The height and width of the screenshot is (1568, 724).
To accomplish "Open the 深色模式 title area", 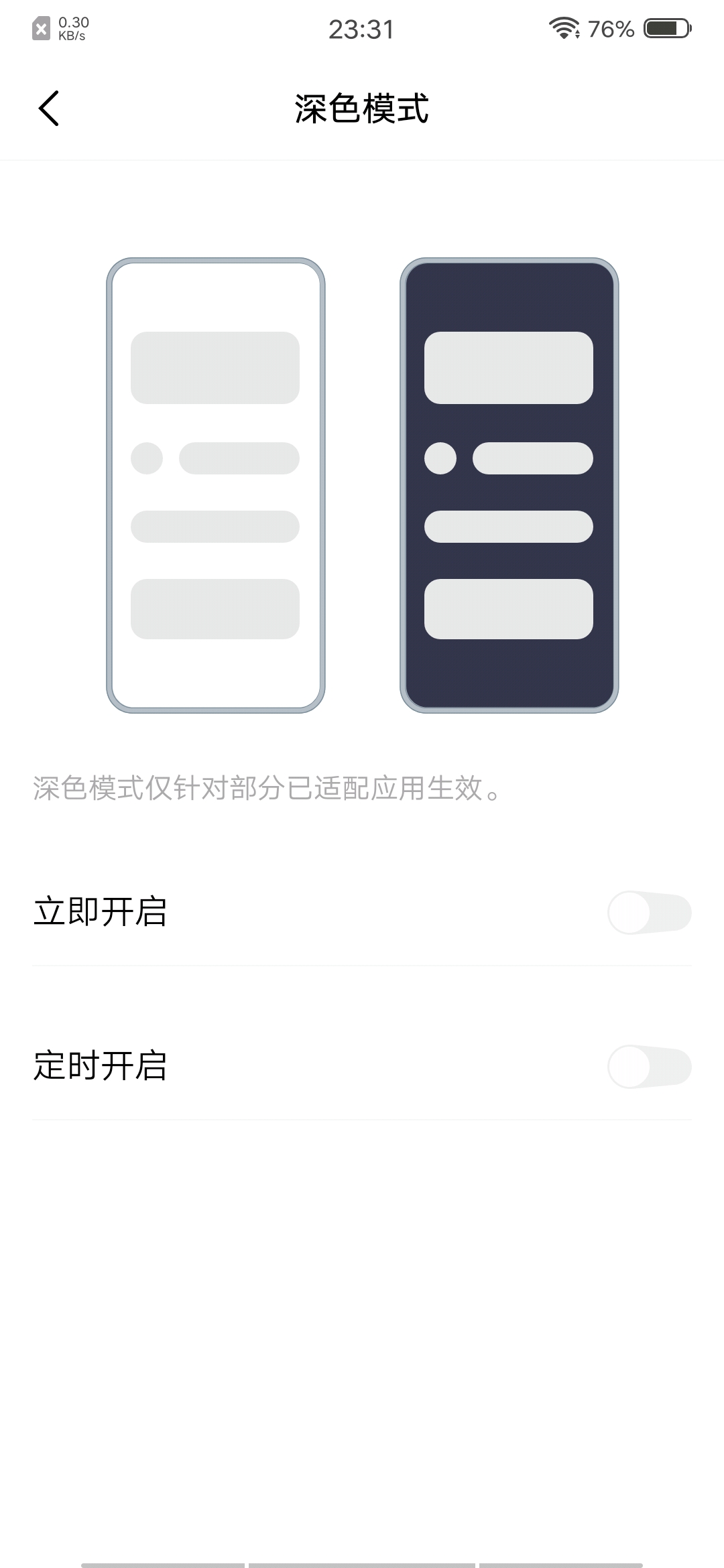I will coord(362,109).
